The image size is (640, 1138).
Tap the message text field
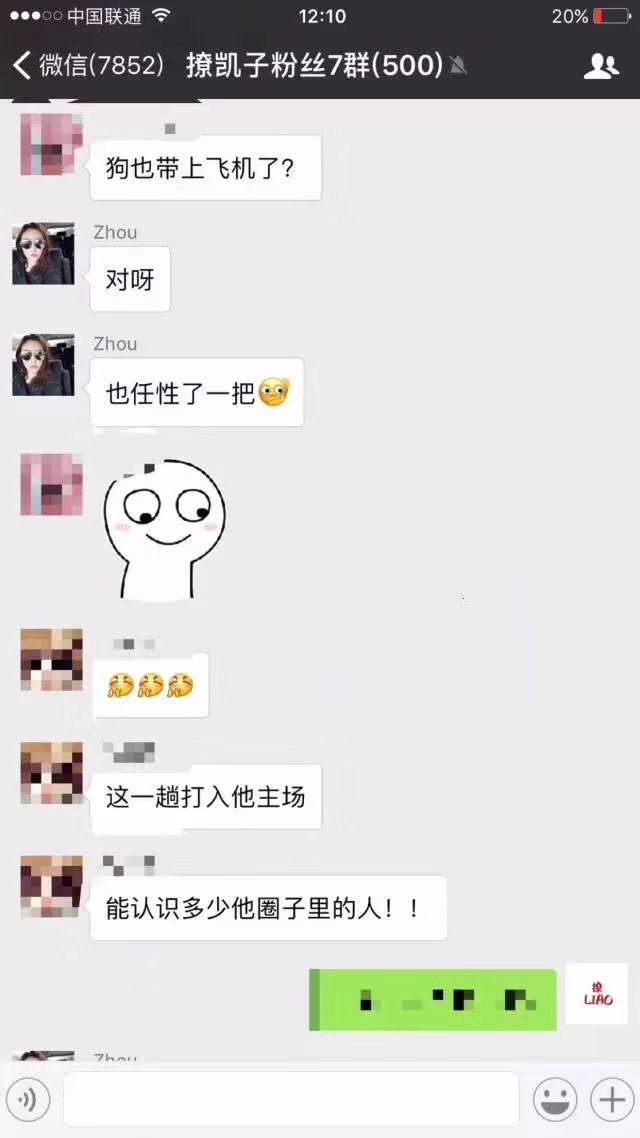click(290, 1100)
